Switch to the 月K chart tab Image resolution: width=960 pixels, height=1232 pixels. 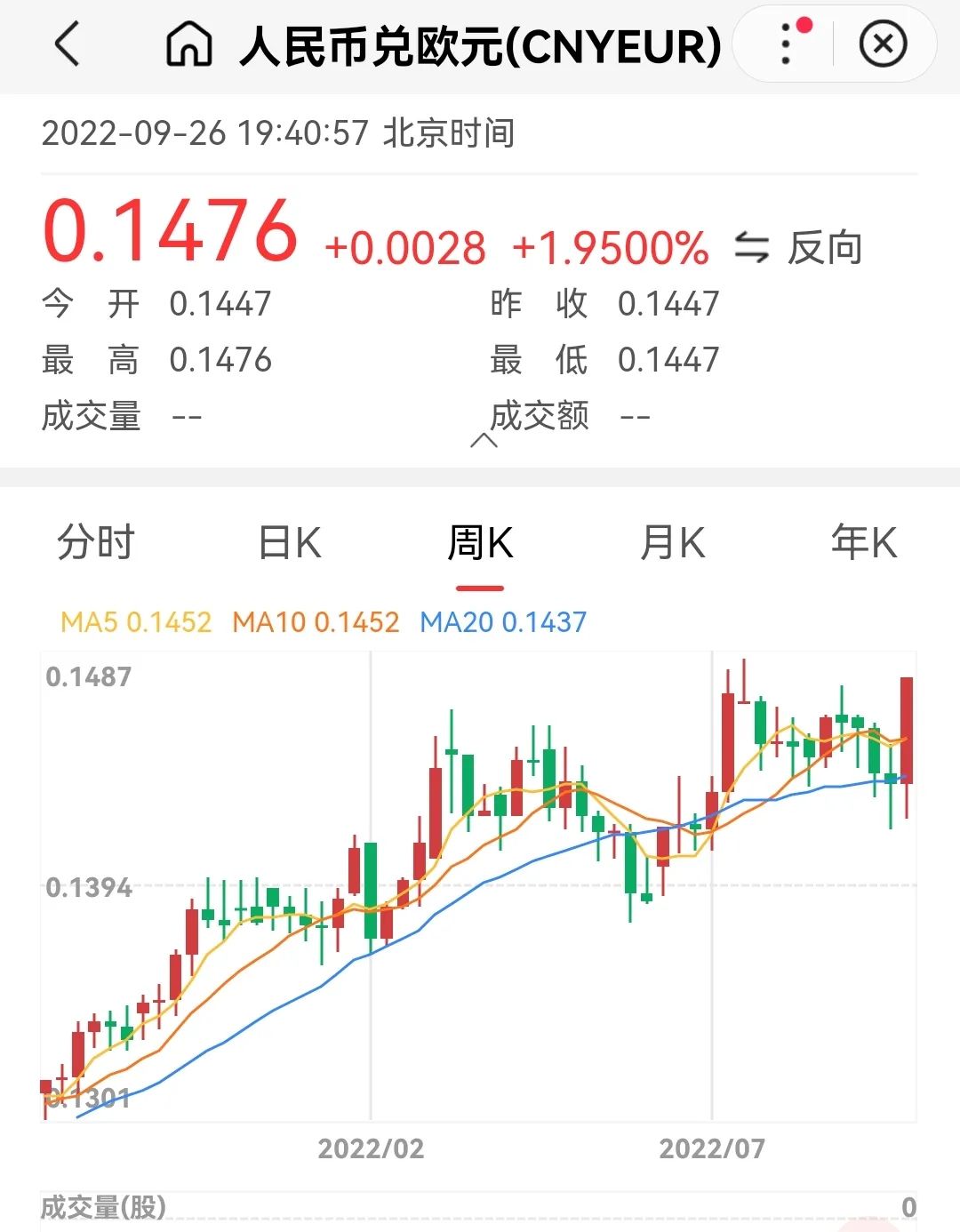coord(672,542)
